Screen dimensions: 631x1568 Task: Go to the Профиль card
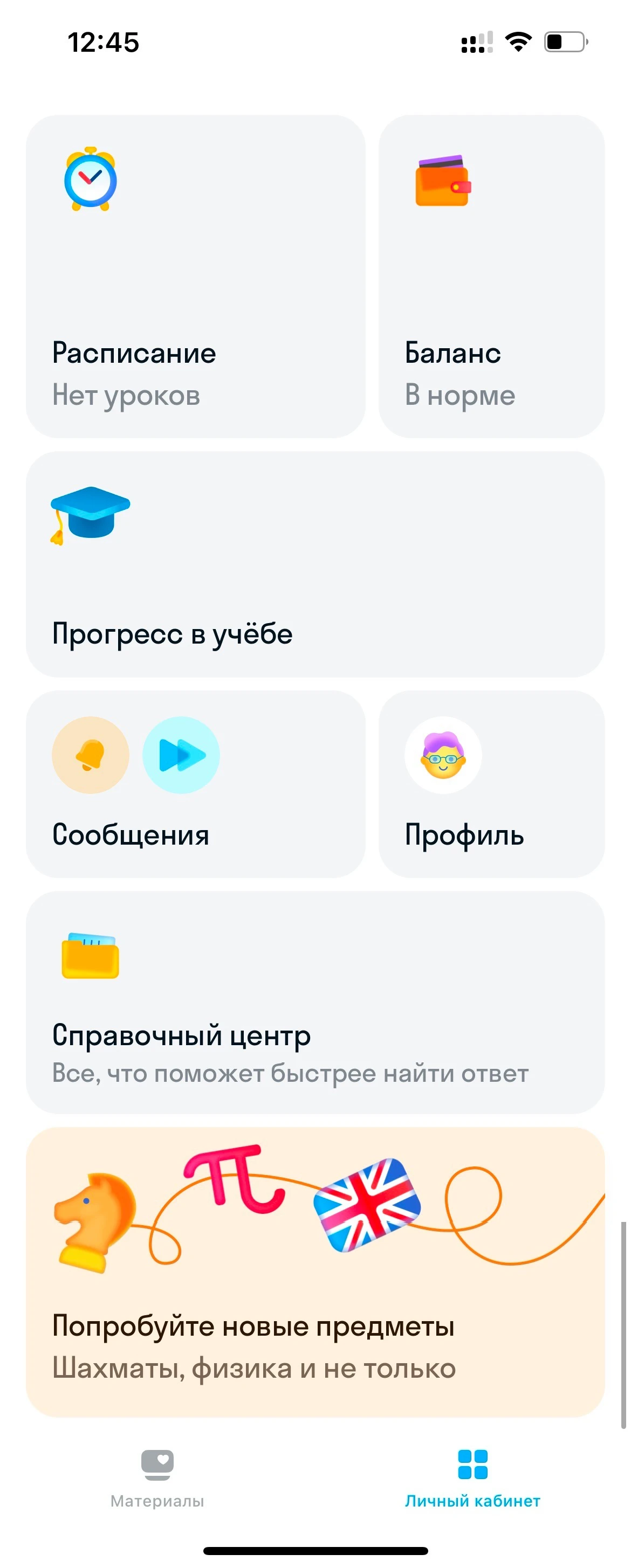pos(491,784)
